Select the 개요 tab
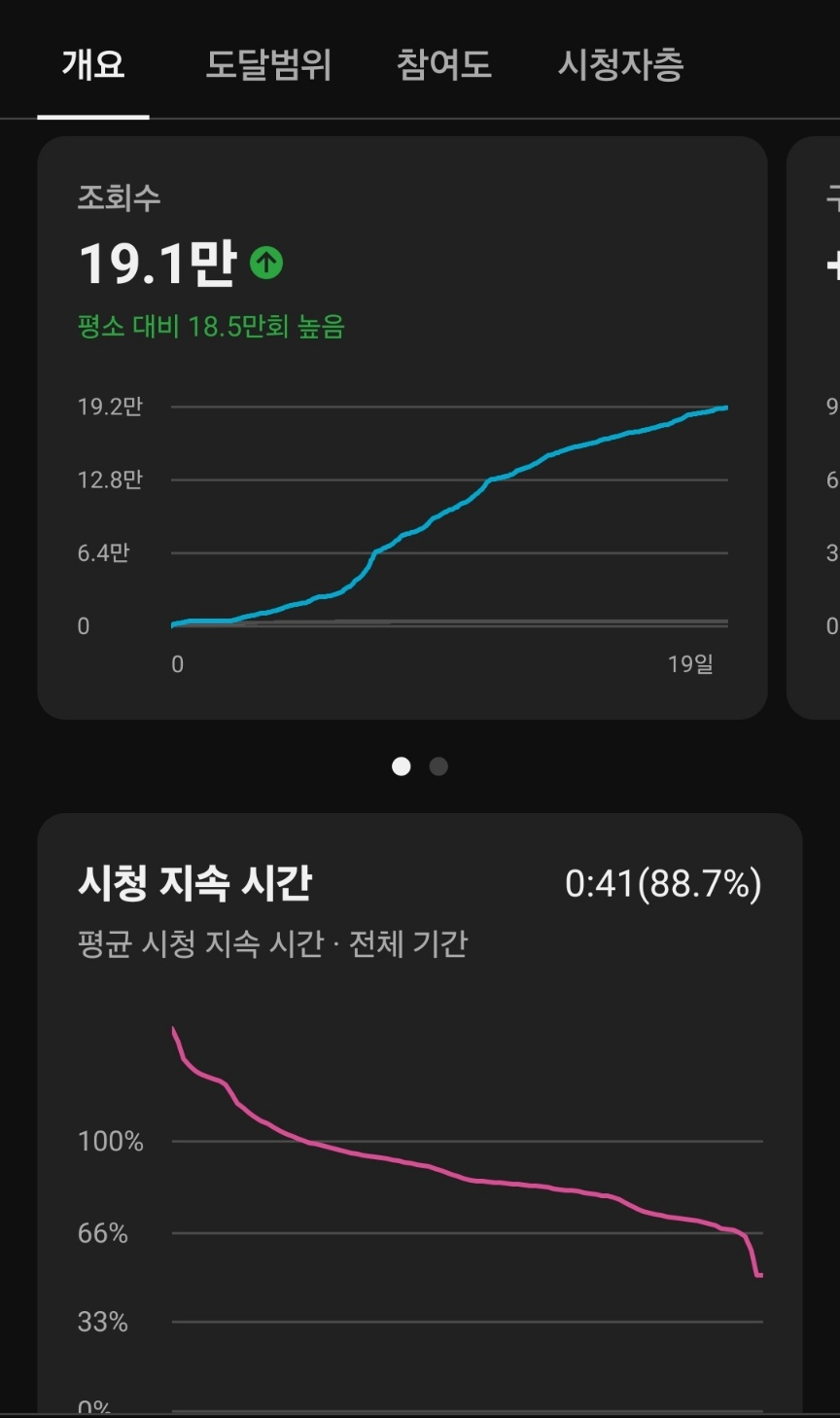 tap(93, 65)
